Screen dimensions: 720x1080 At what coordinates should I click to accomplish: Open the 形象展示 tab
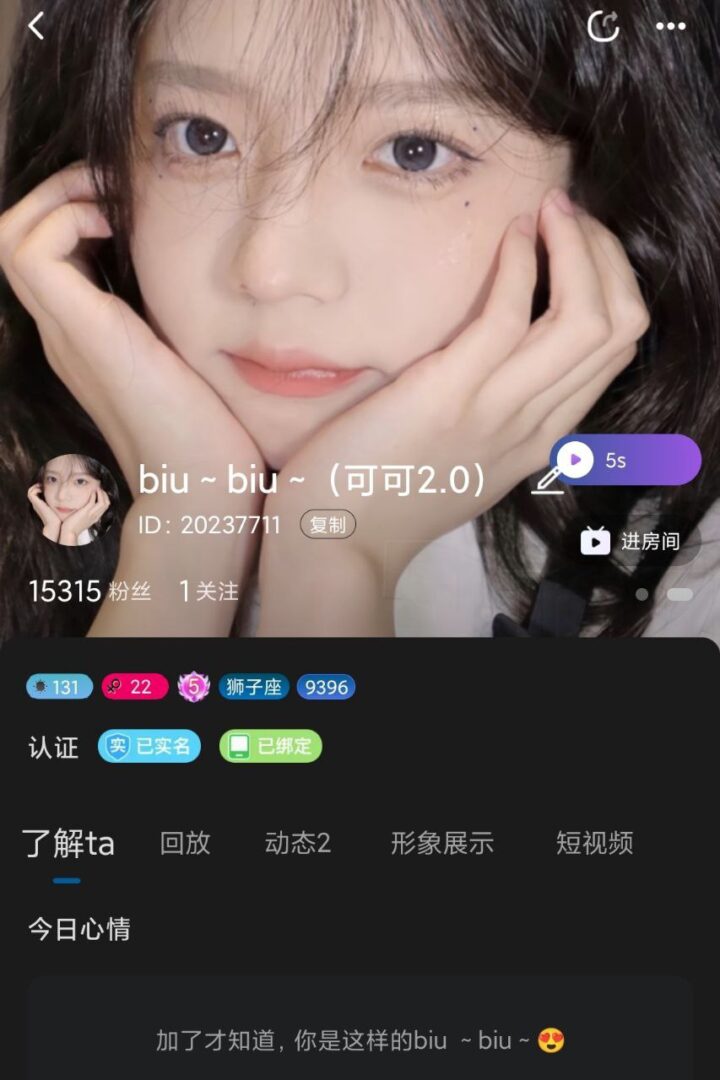click(442, 843)
